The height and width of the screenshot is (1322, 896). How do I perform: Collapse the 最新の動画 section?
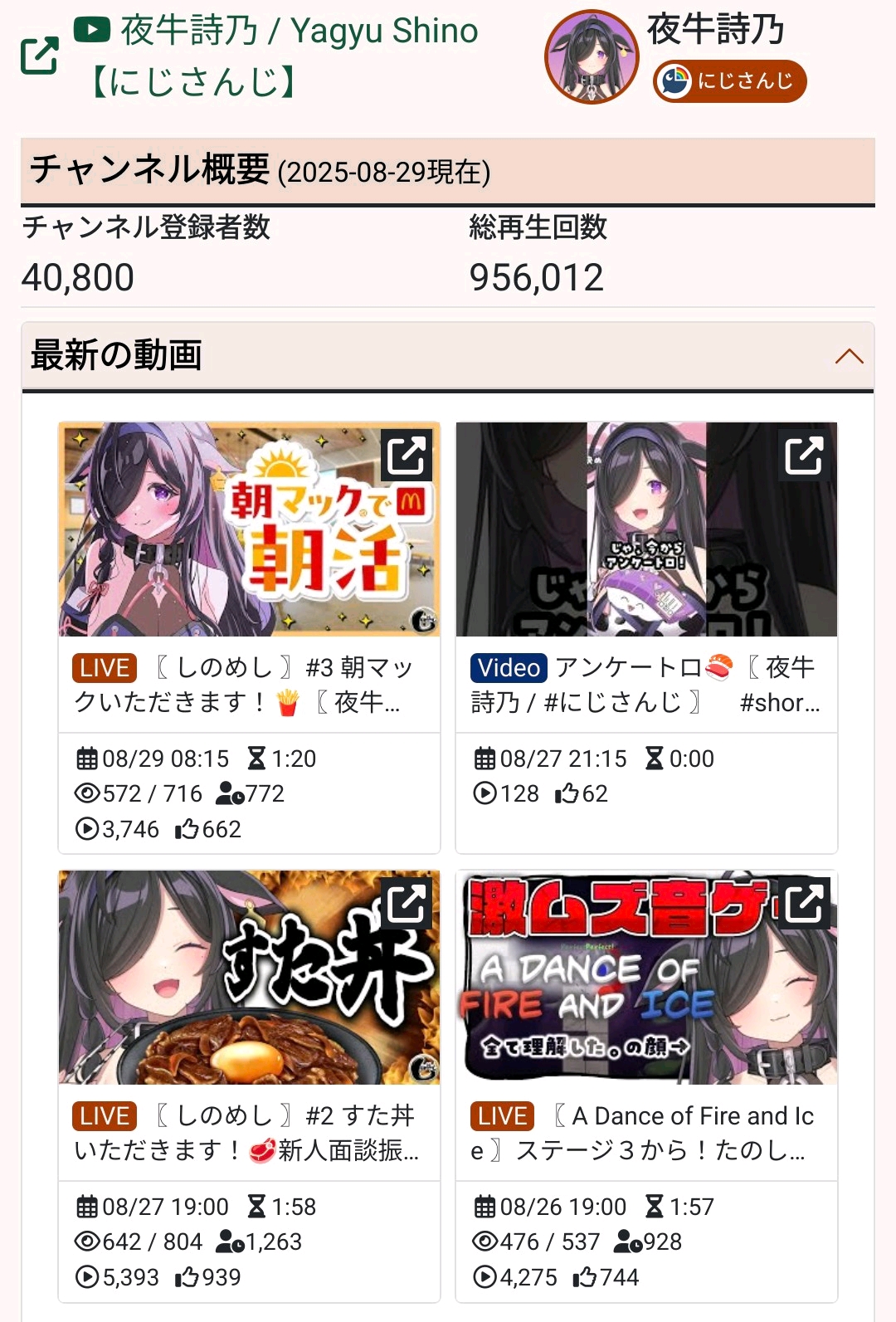tap(849, 356)
